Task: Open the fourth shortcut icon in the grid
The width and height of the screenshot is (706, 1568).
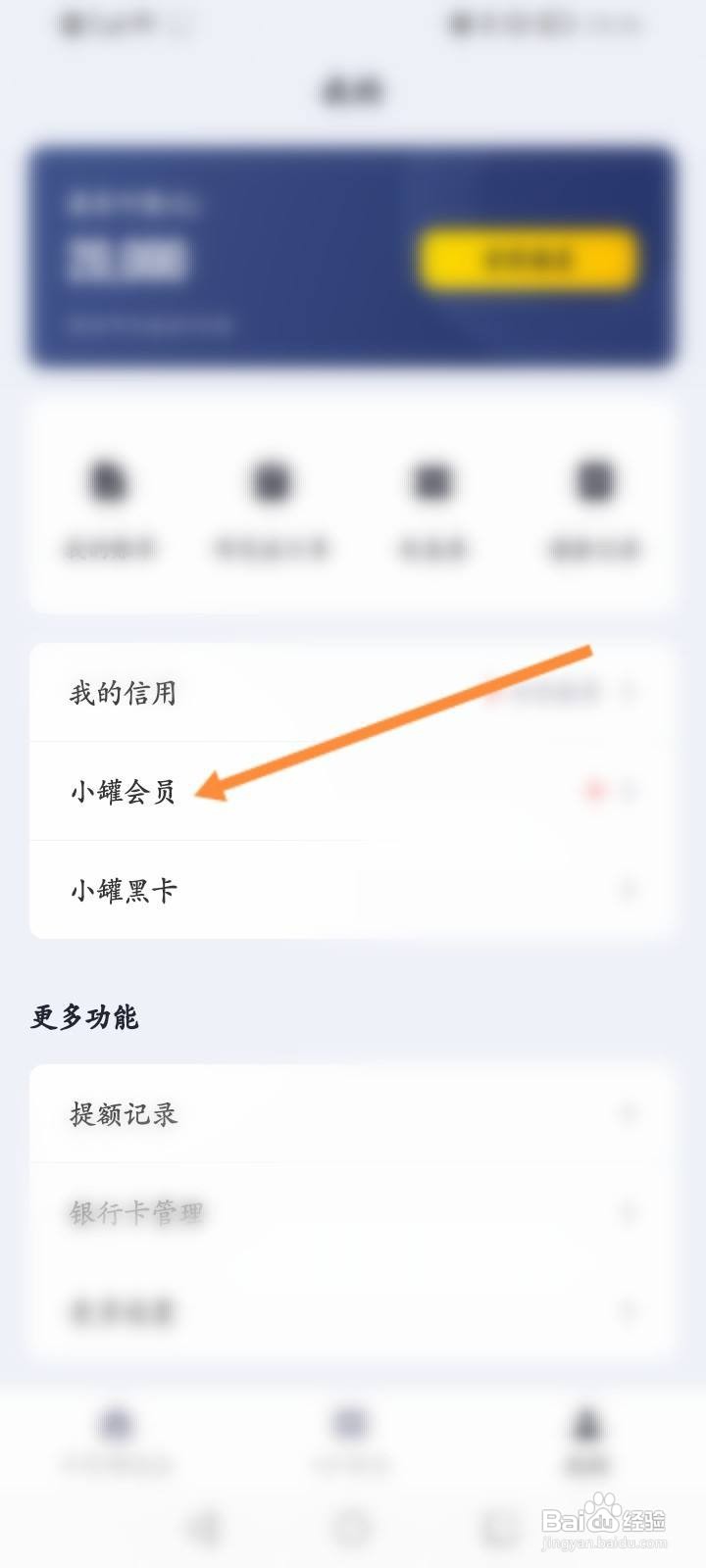Action: pyautogui.click(x=591, y=482)
